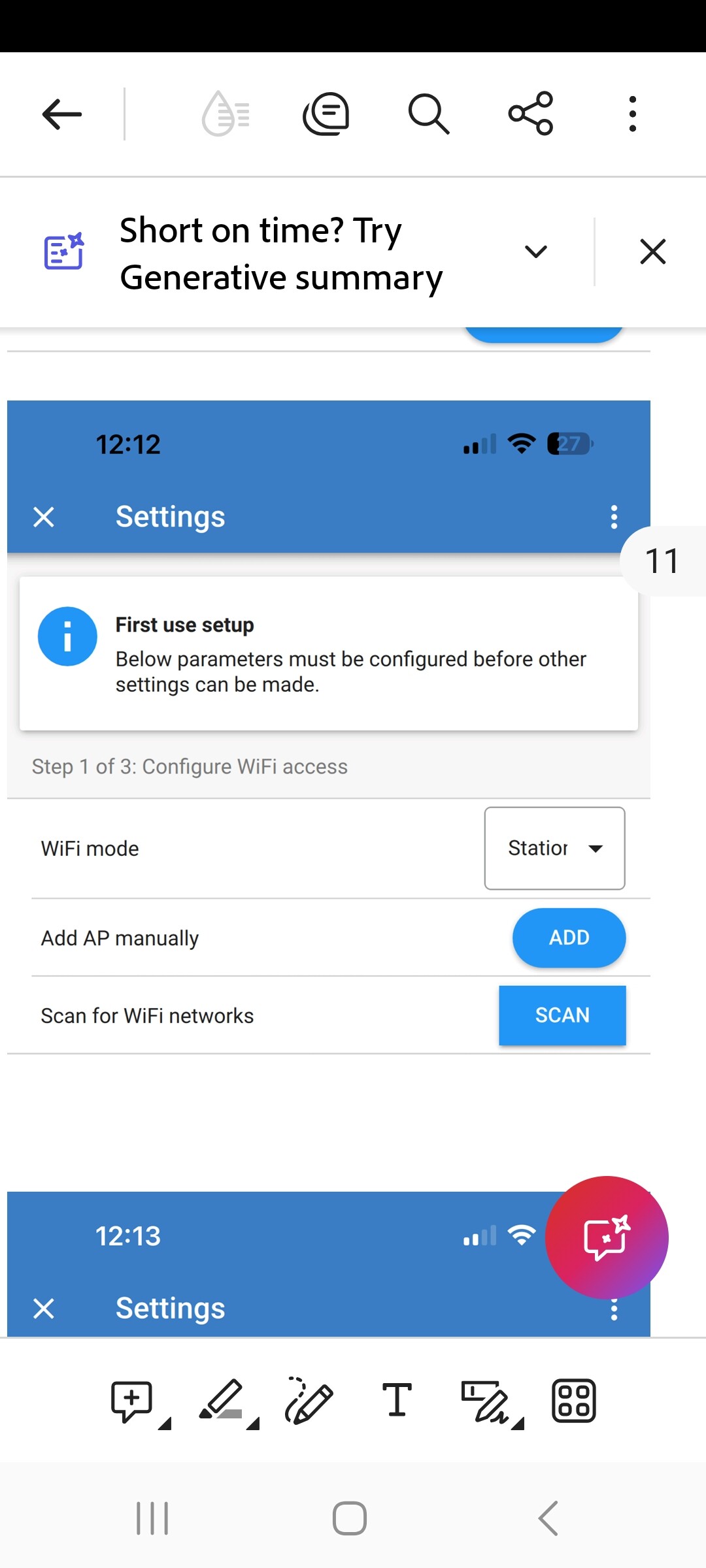Open the more tools grid
The height and width of the screenshot is (1568, 706).
574,1401
